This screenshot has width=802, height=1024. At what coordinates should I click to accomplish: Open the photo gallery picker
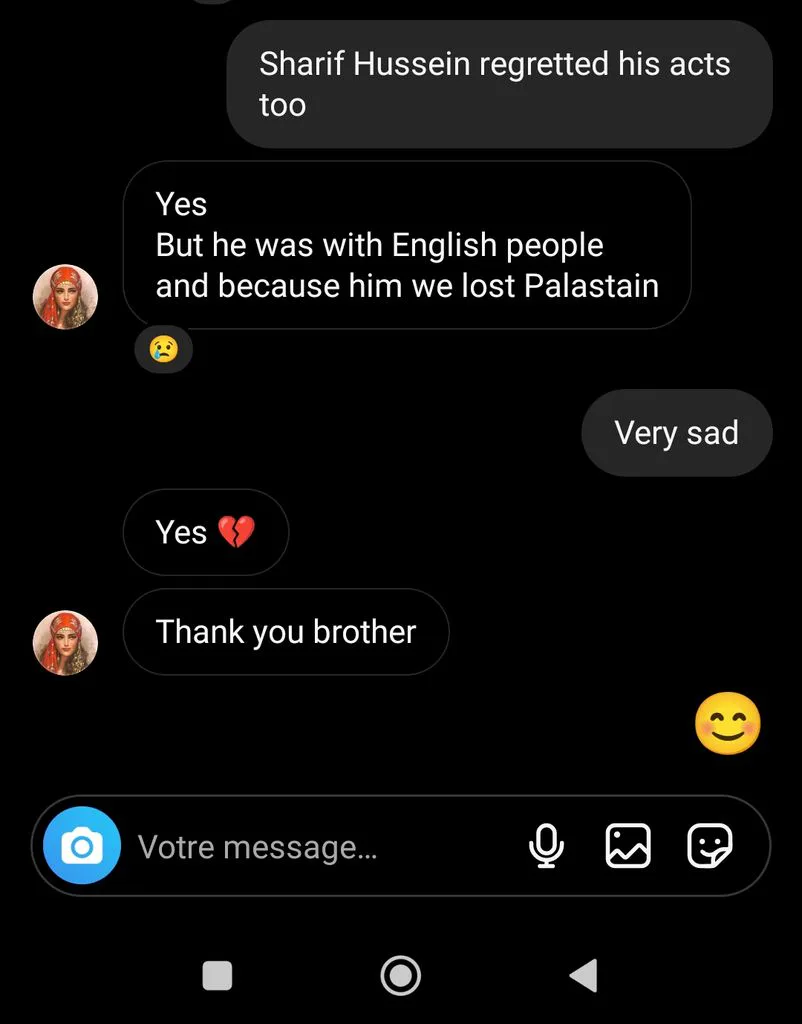click(x=628, y=846)
